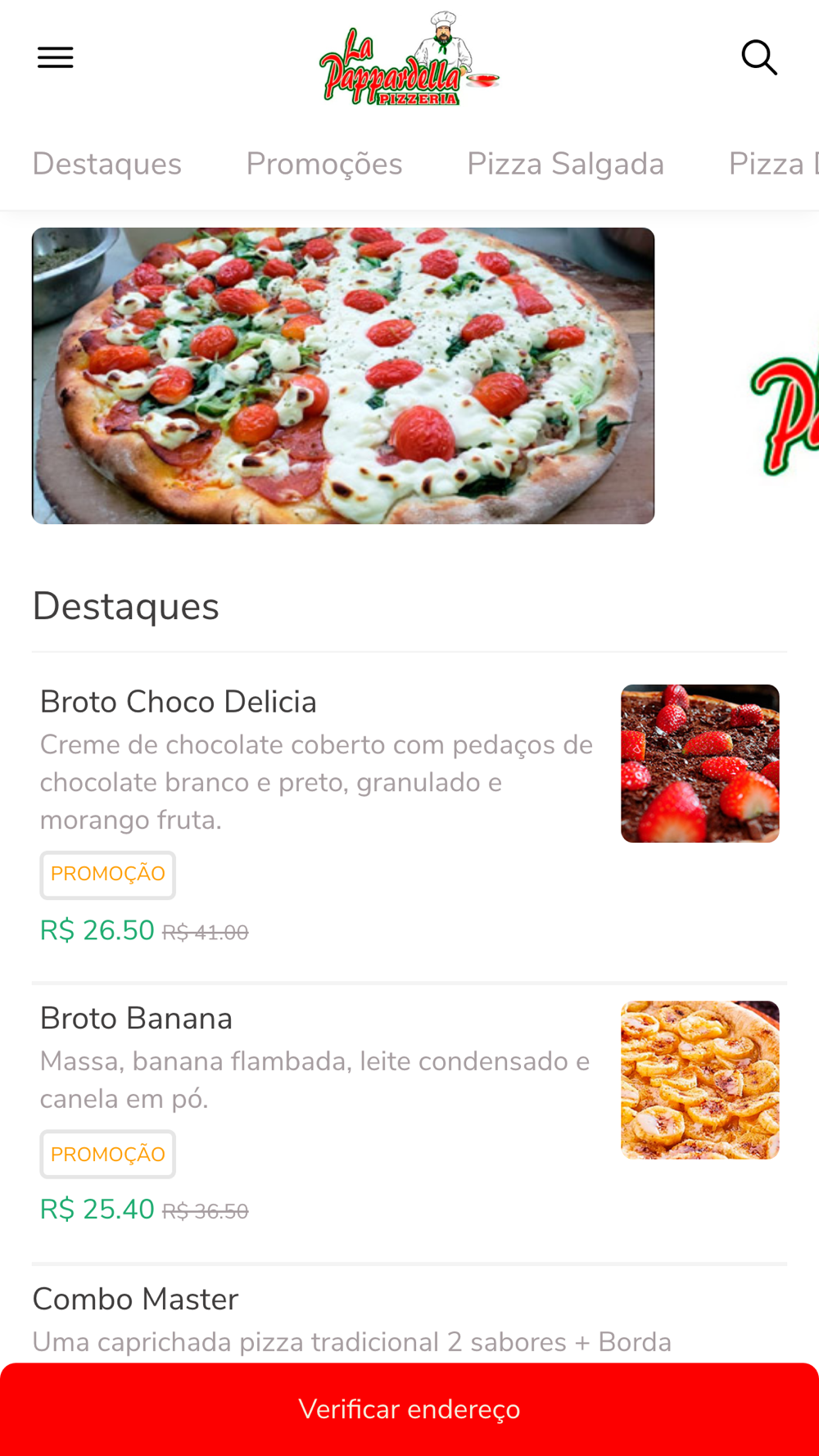Open the search icon
The image size is (819, 1456).
click(758, 57)
